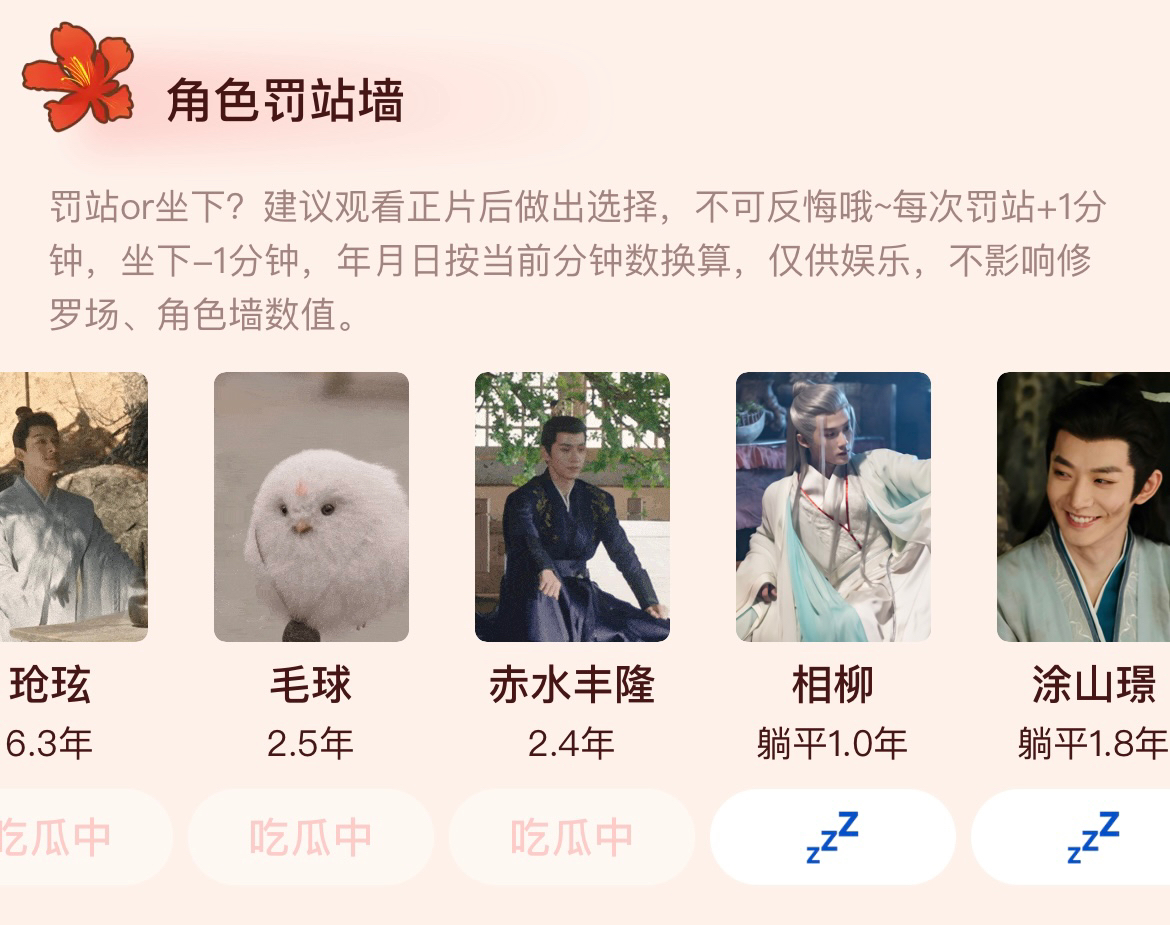Open the 相柳 character card
Image resolution: width=1170 pixels, height=925 pixels.
pos(833,506)
